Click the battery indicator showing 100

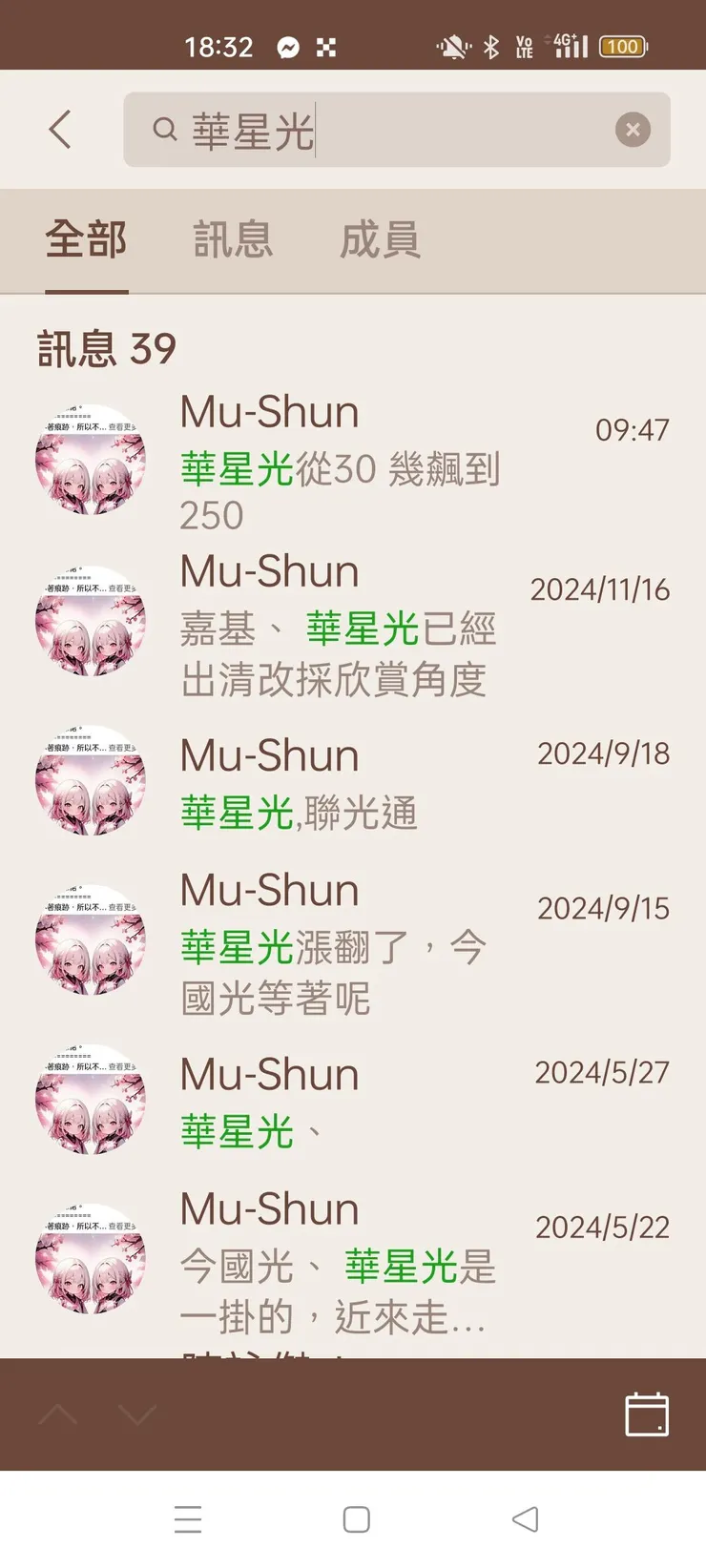coord(622,46)
